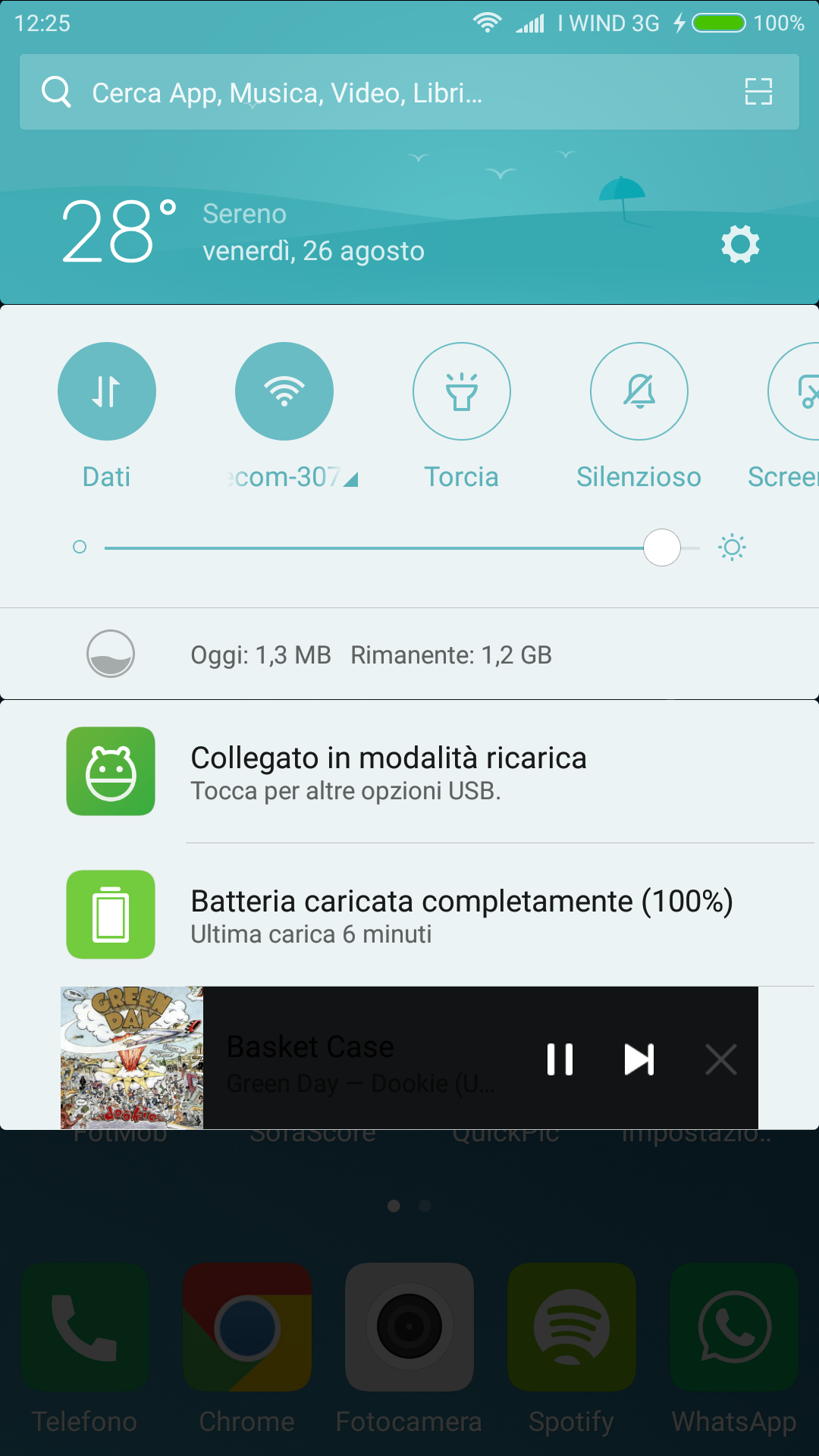Open the Dookie album art thumbnail

coord(132,1058)
